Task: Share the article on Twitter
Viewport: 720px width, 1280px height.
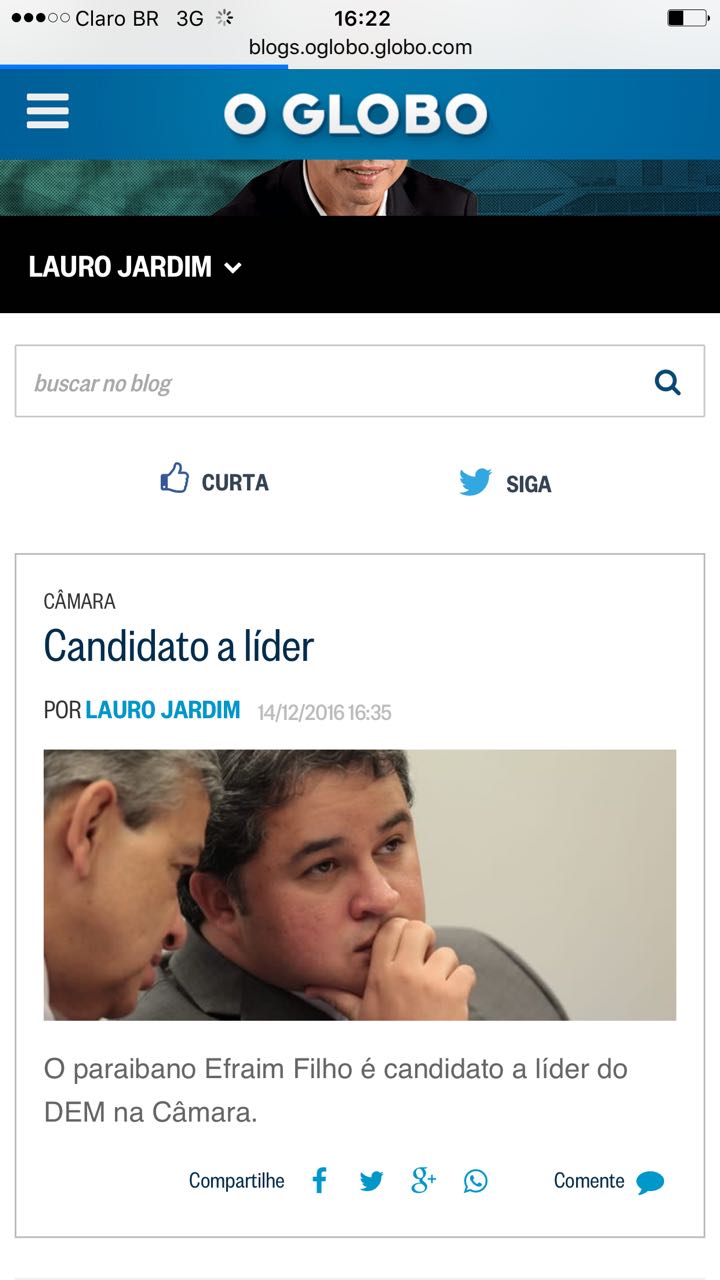Action: coord(371,1181)
